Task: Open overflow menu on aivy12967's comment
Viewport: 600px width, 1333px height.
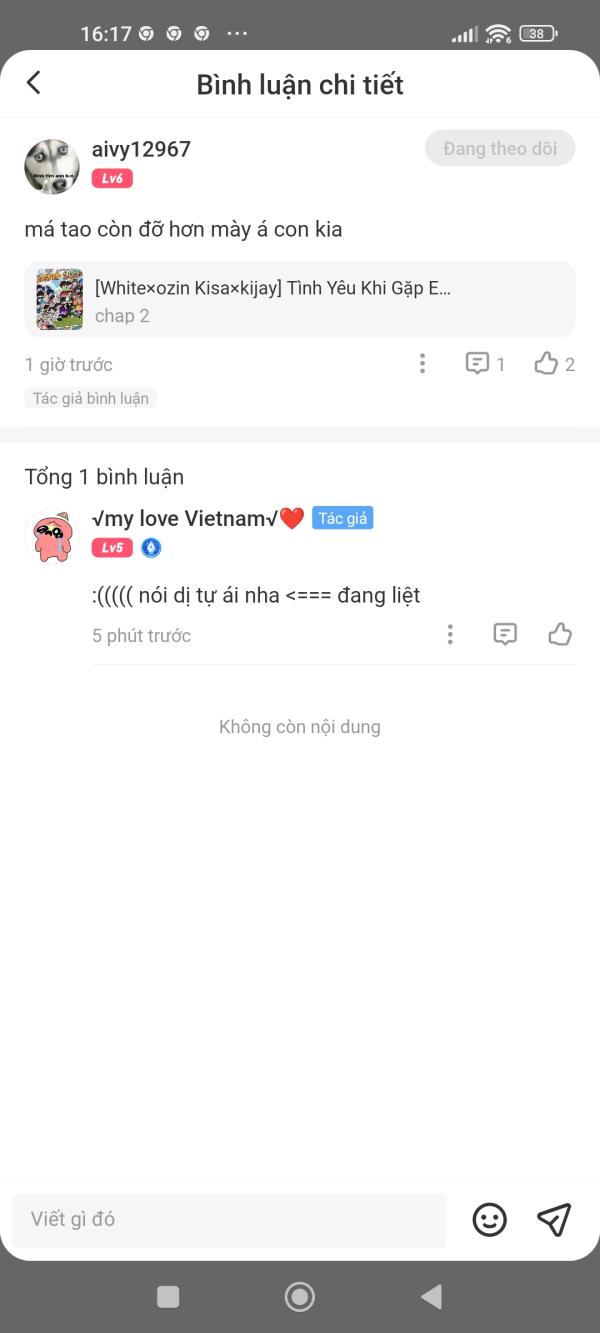Action: (422, 364)
